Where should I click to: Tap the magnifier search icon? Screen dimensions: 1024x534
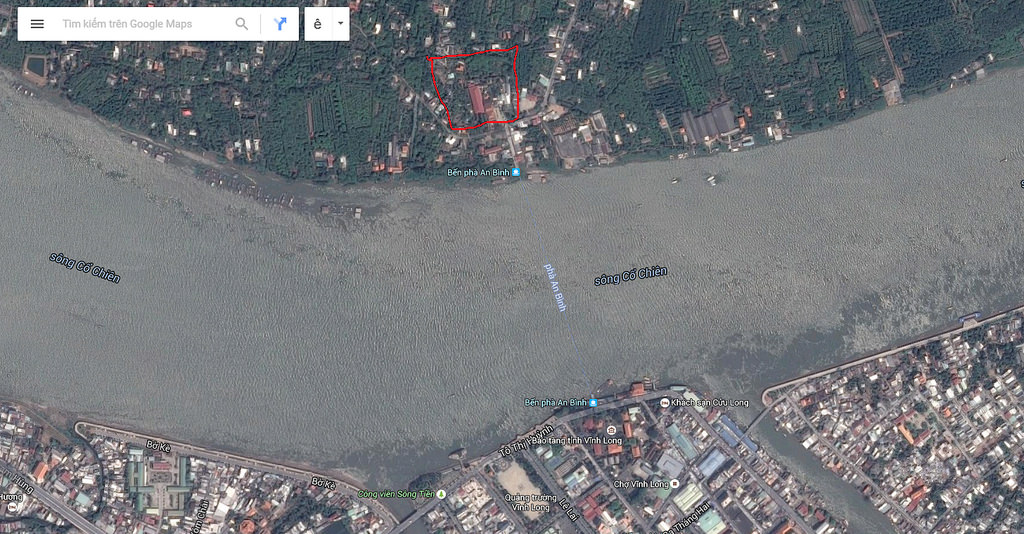point(242,24)
